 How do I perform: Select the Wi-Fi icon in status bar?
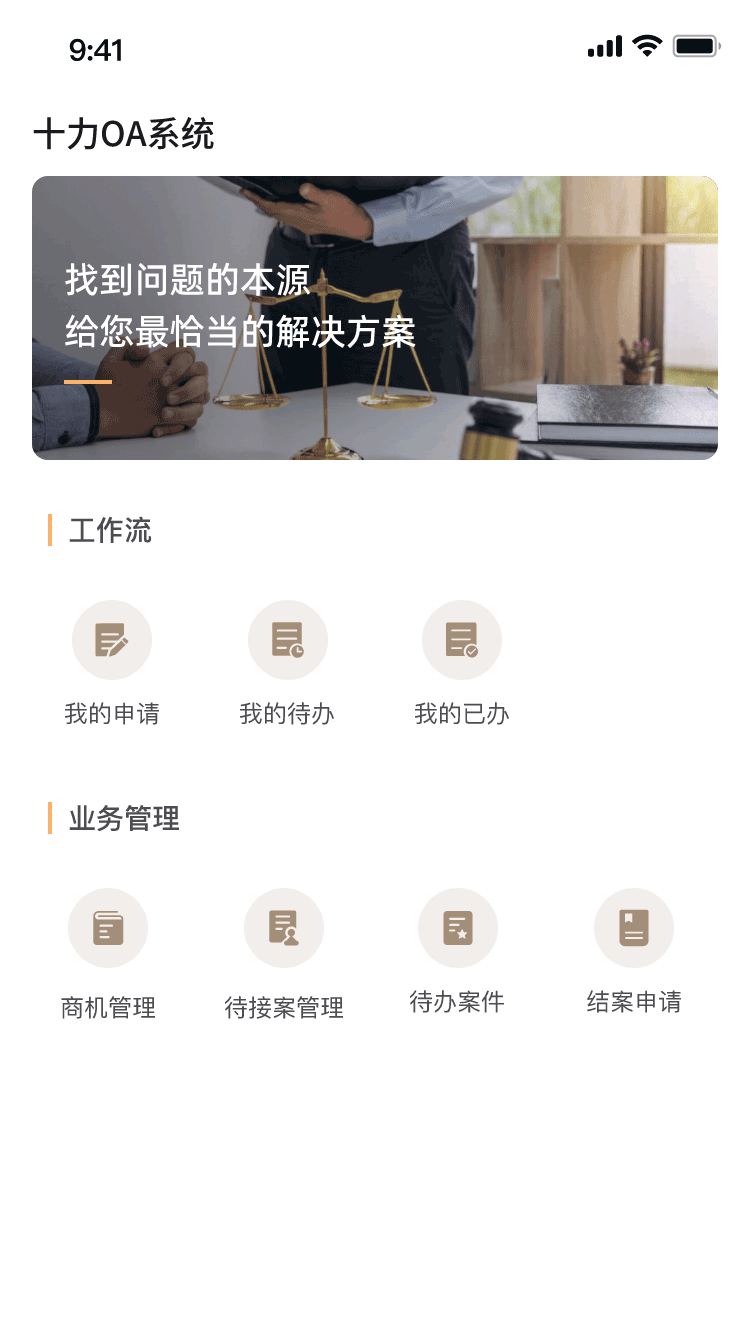tap(645, 45)
